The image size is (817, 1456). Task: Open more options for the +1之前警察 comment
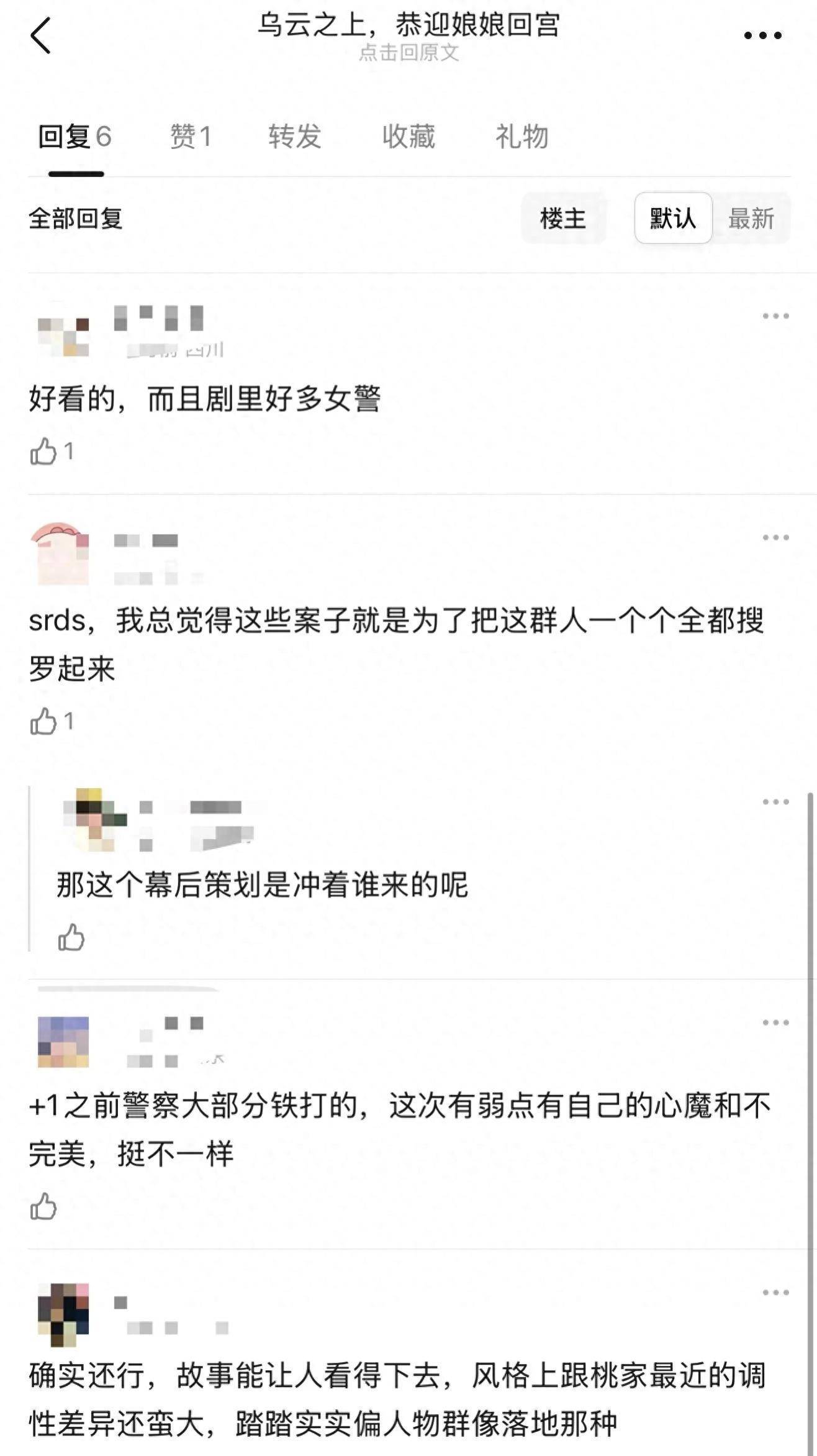click(x=775, y=1022)
